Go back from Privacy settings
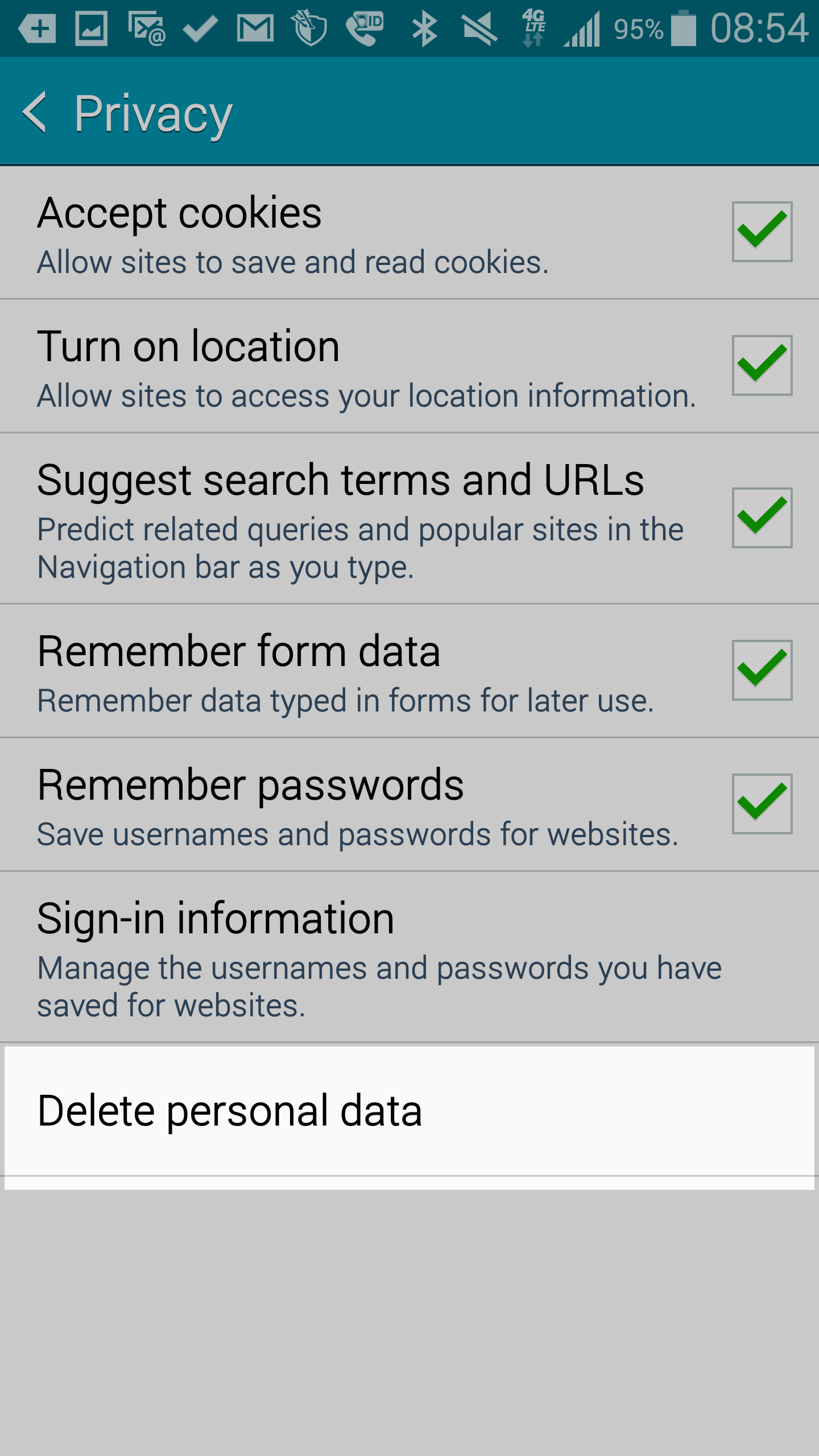819x1456 pixels. (35, 113)
